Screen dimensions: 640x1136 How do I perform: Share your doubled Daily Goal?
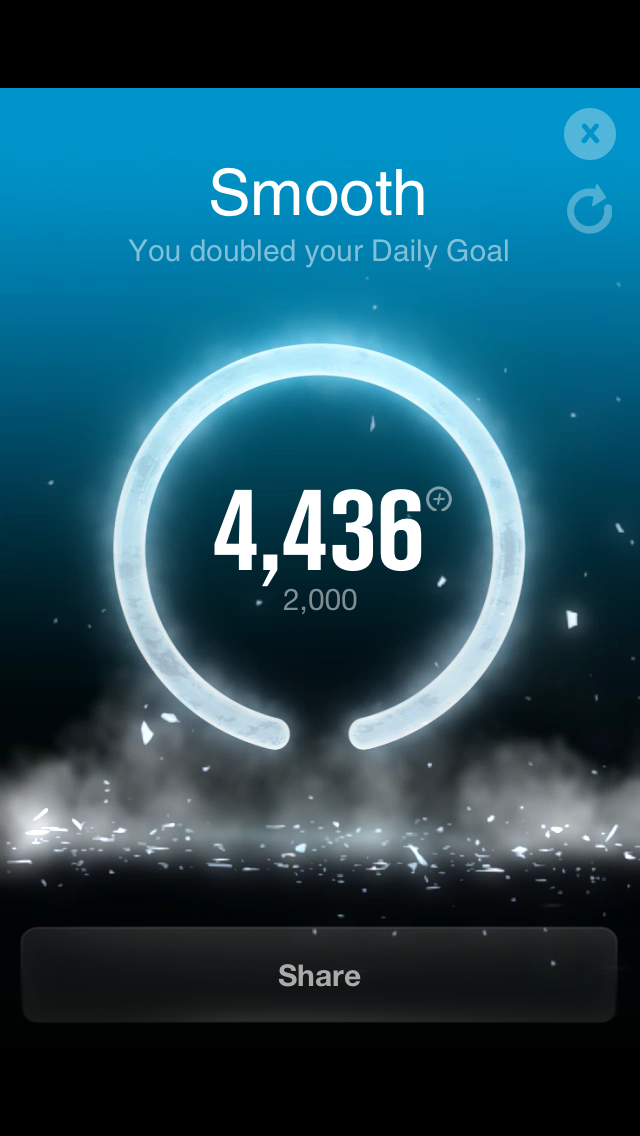319,975
